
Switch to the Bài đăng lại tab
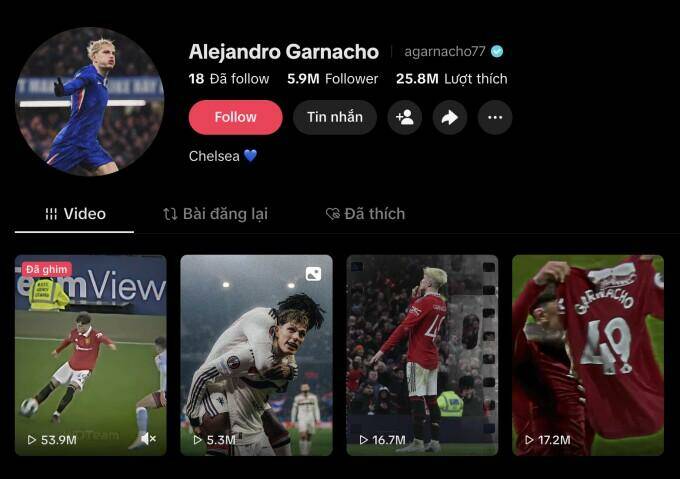tap(215, 213)
